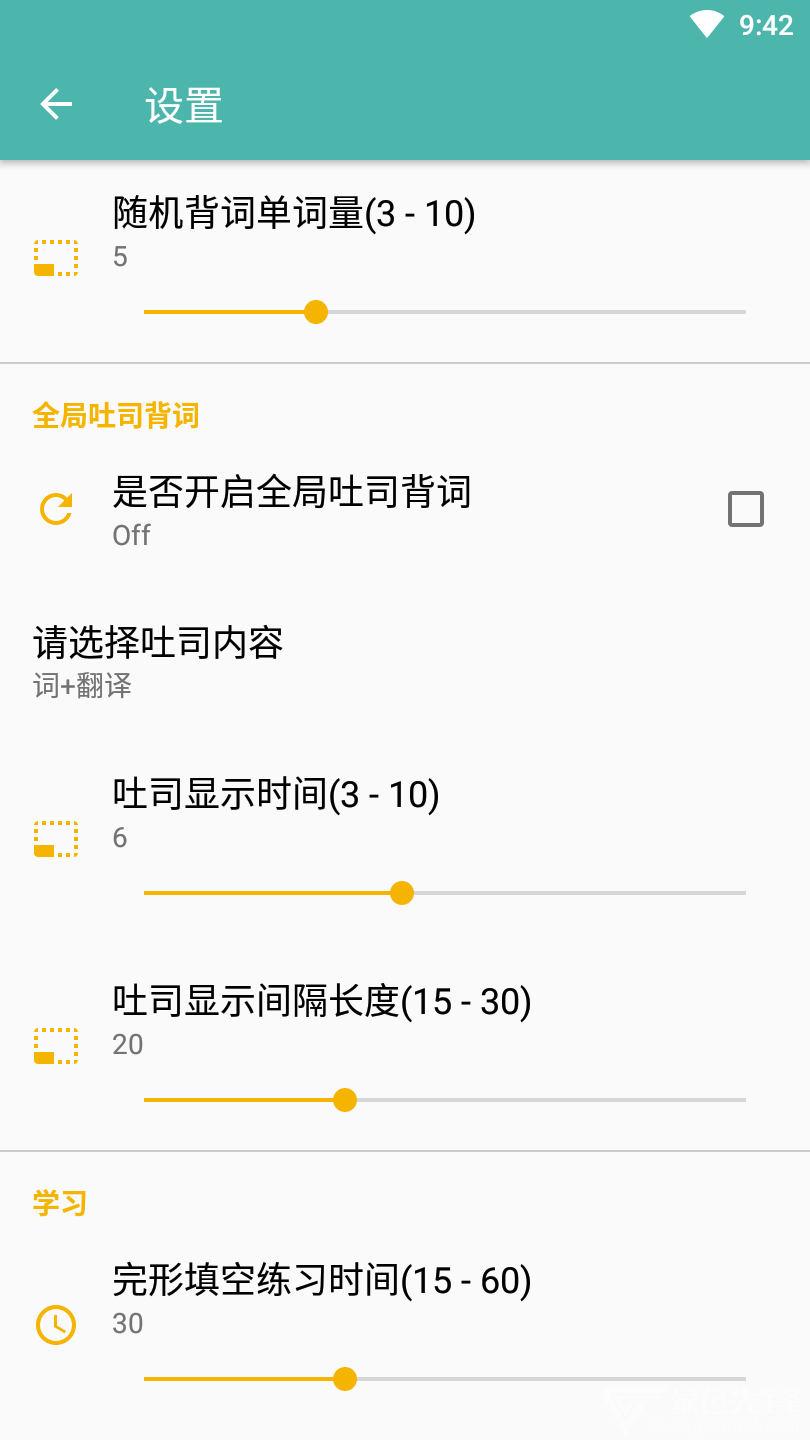Tap the back arrow in the toolbar

click(x=56, y=104)
